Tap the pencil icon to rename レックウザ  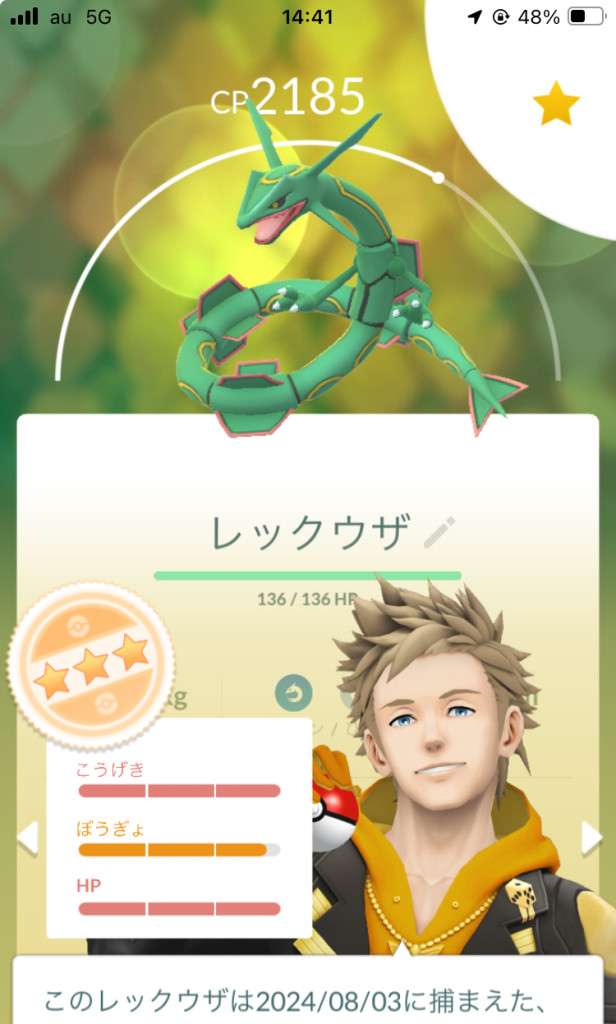point(439,532)
